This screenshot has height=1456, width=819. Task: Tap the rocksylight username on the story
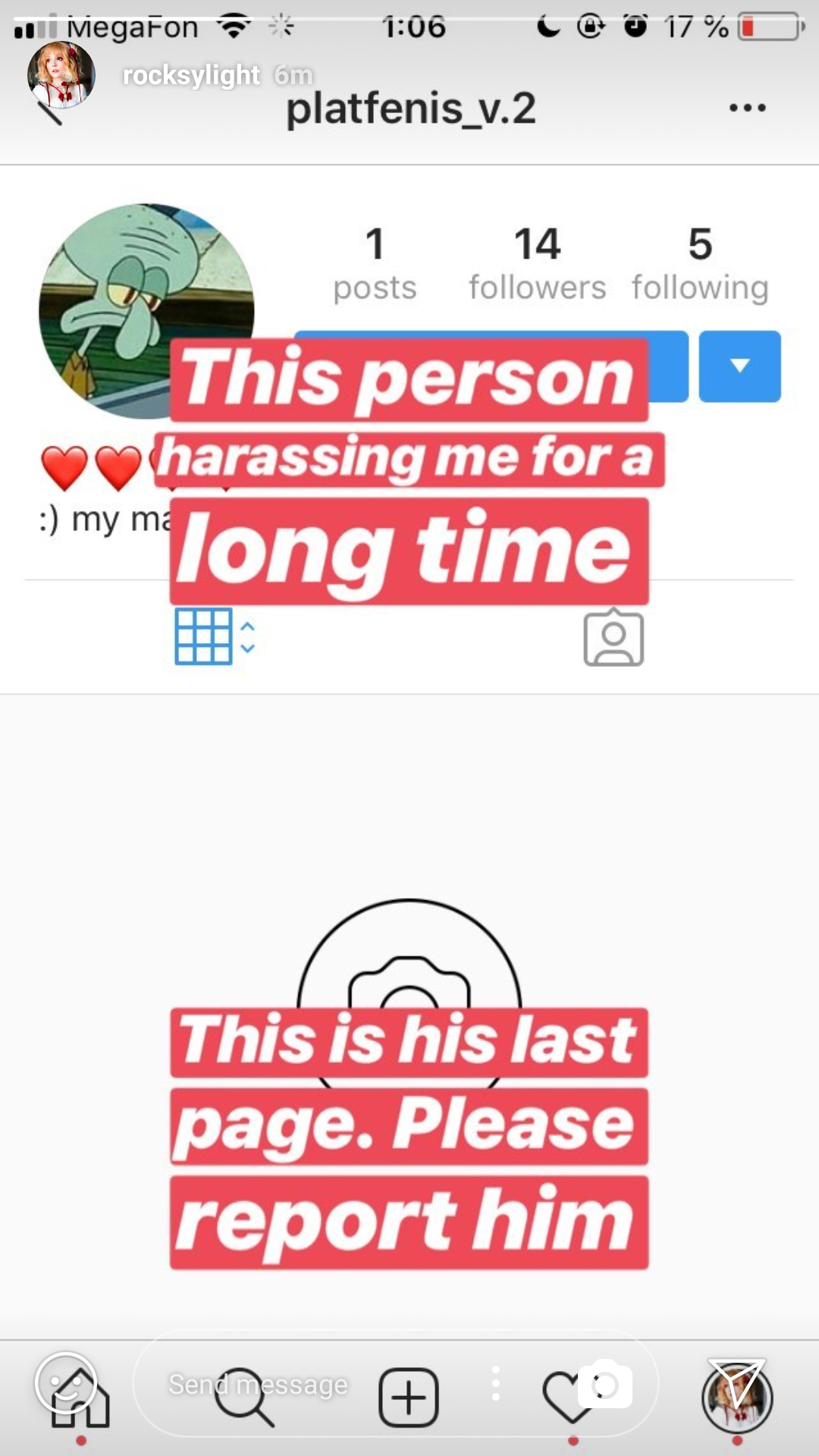click(x=191, y=76)
